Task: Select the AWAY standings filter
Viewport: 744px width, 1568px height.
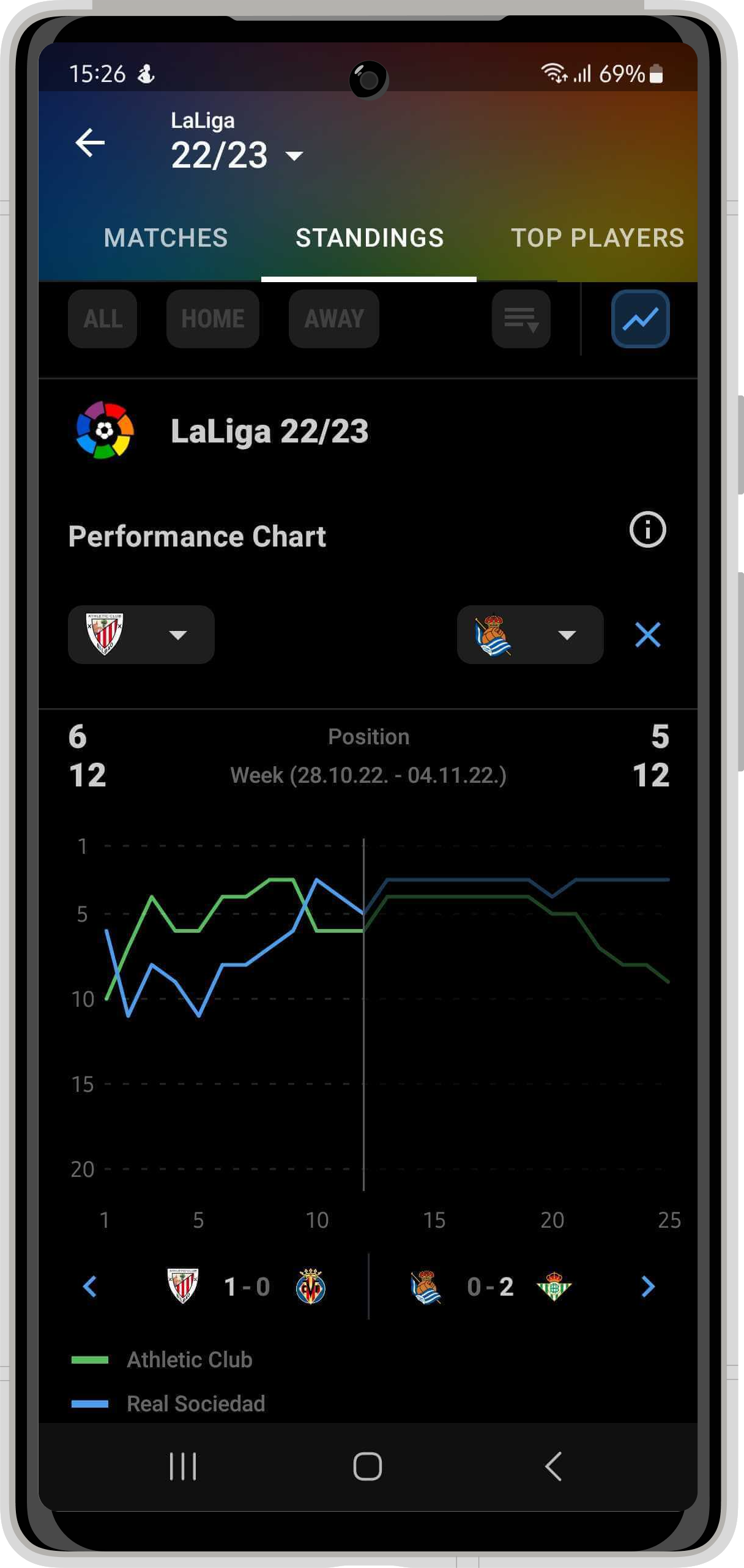Action: click(x=334, y=319)
